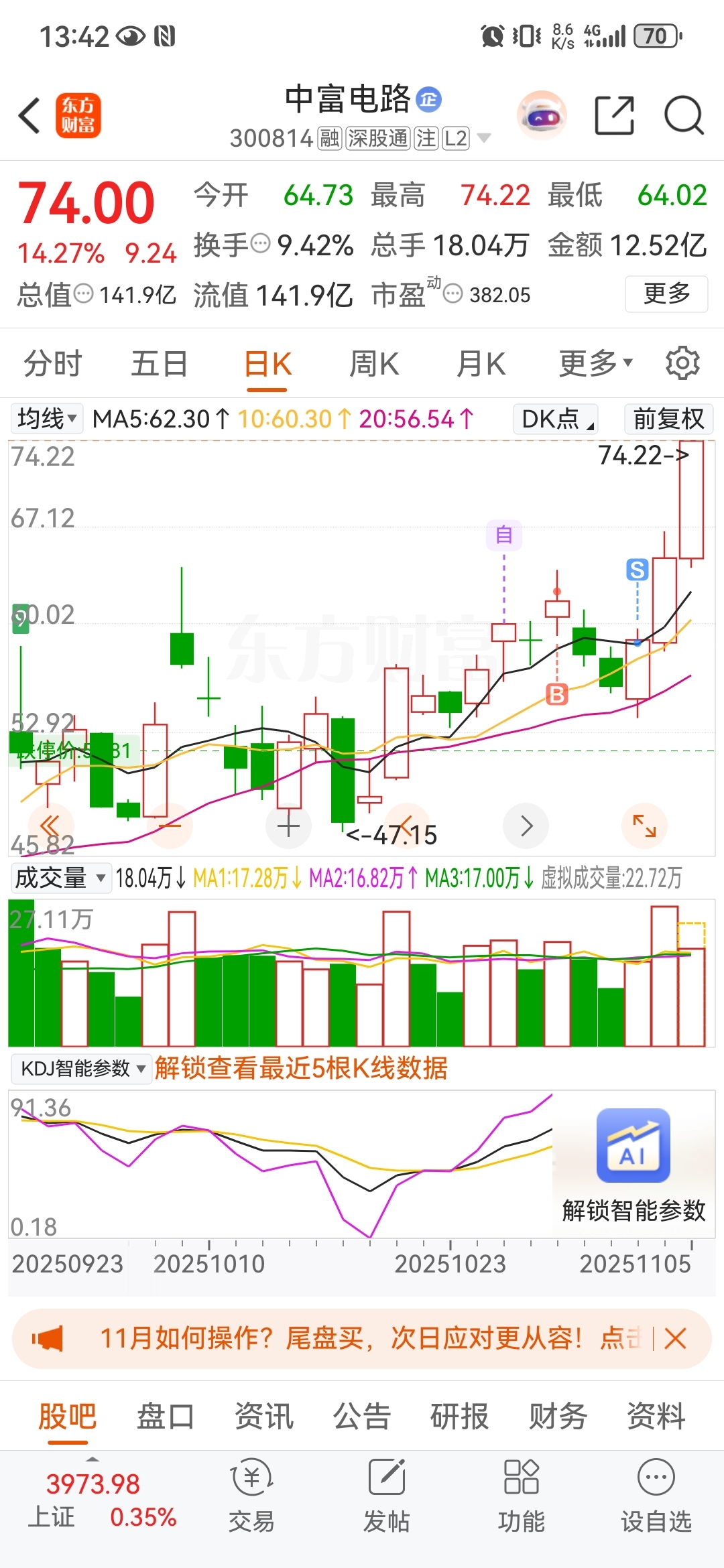Select the 周K chart tab
The width and height of the screenshot is (724, 1568).
coord(374,365)
